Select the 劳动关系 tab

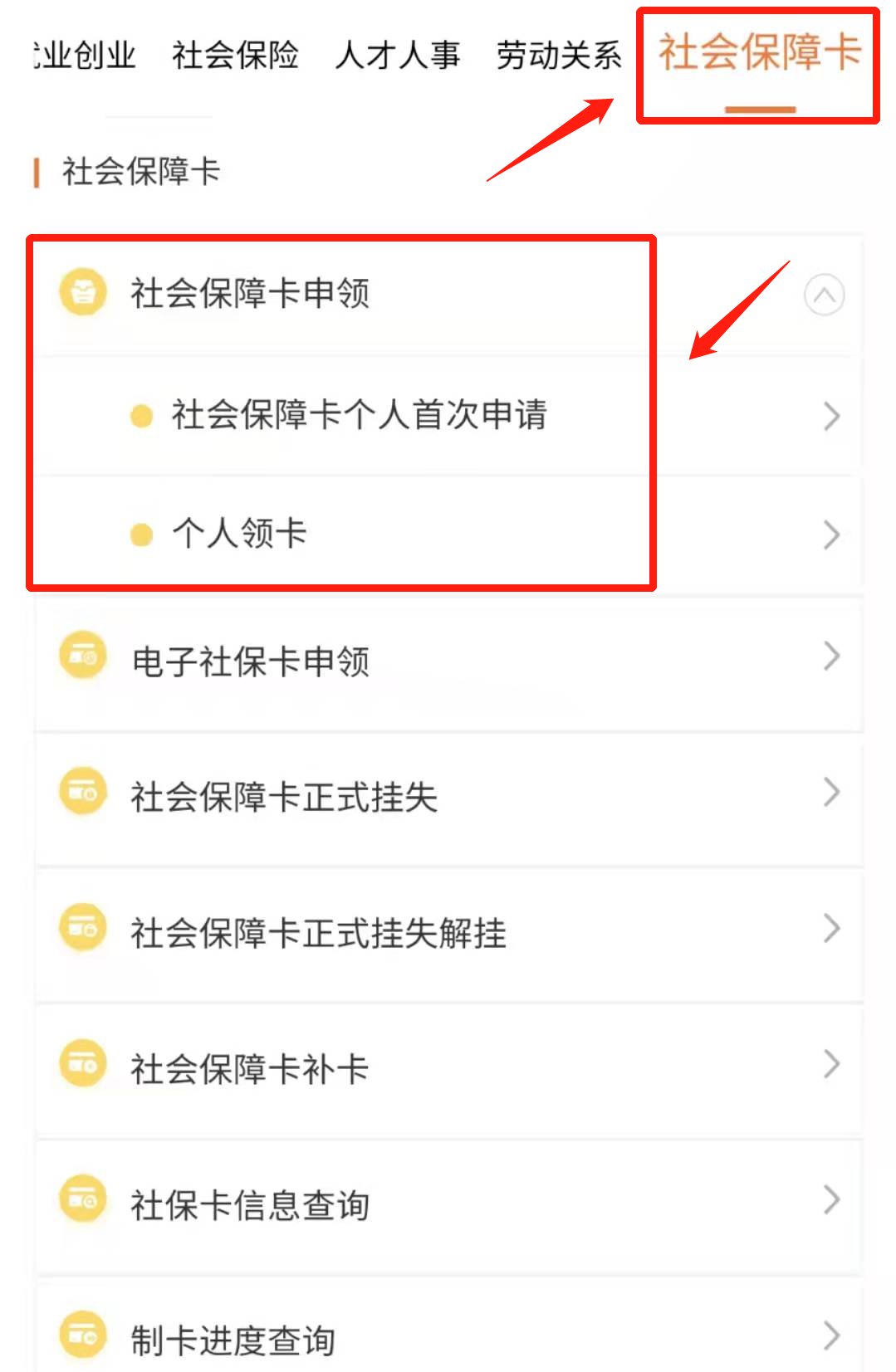point(559,55)
